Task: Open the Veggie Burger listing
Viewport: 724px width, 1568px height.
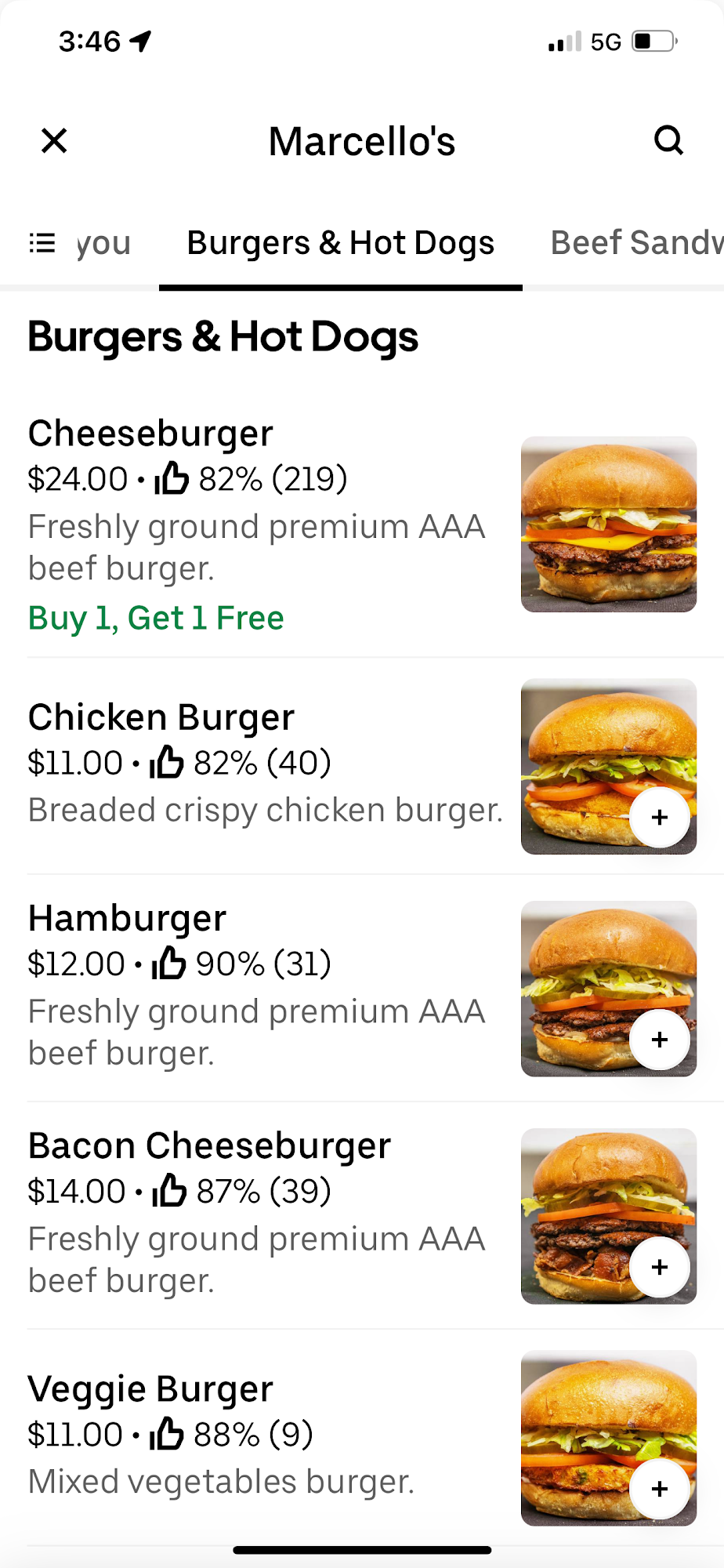Action: click(150, 1389)
